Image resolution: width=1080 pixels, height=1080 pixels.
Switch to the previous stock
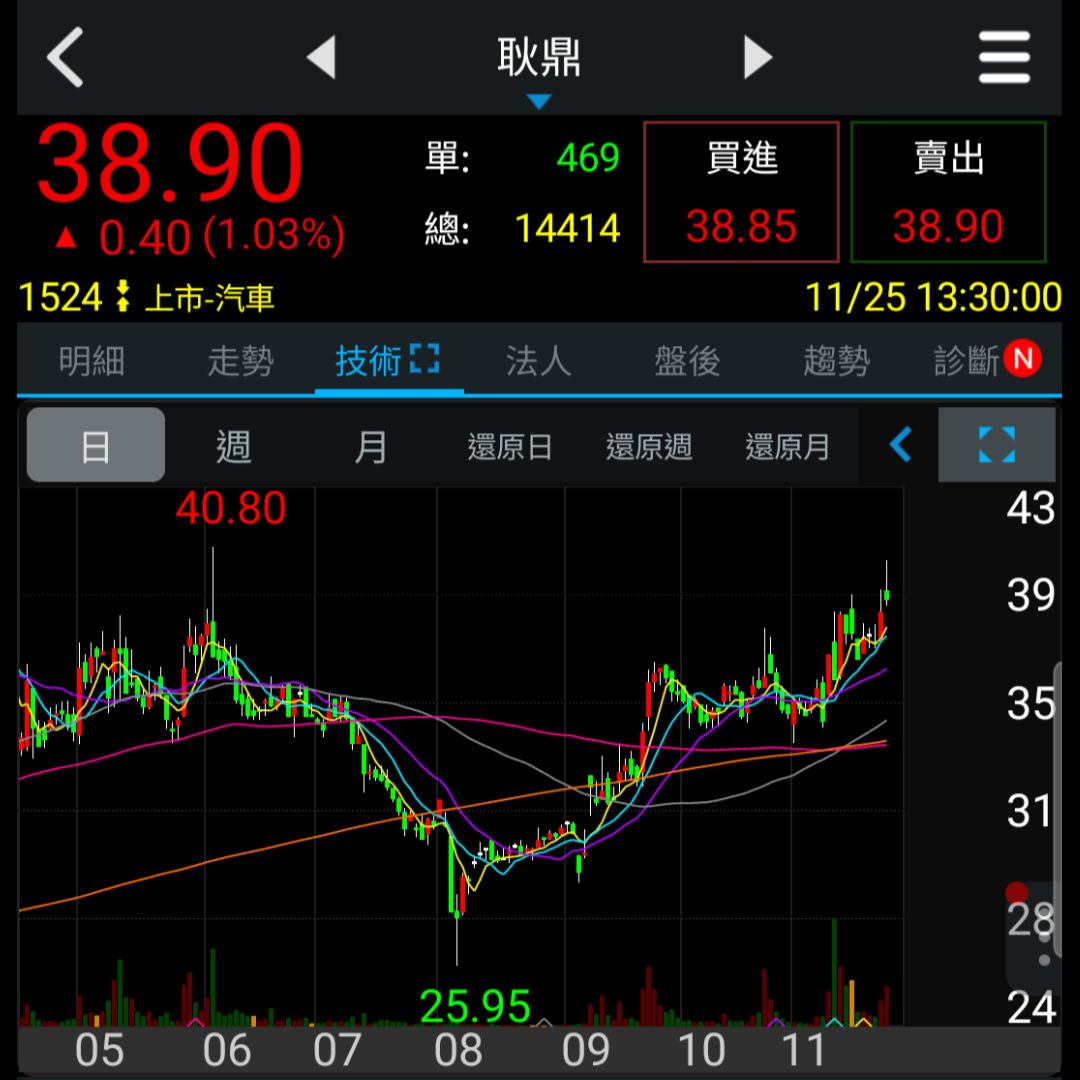click(x=321, y=57)
